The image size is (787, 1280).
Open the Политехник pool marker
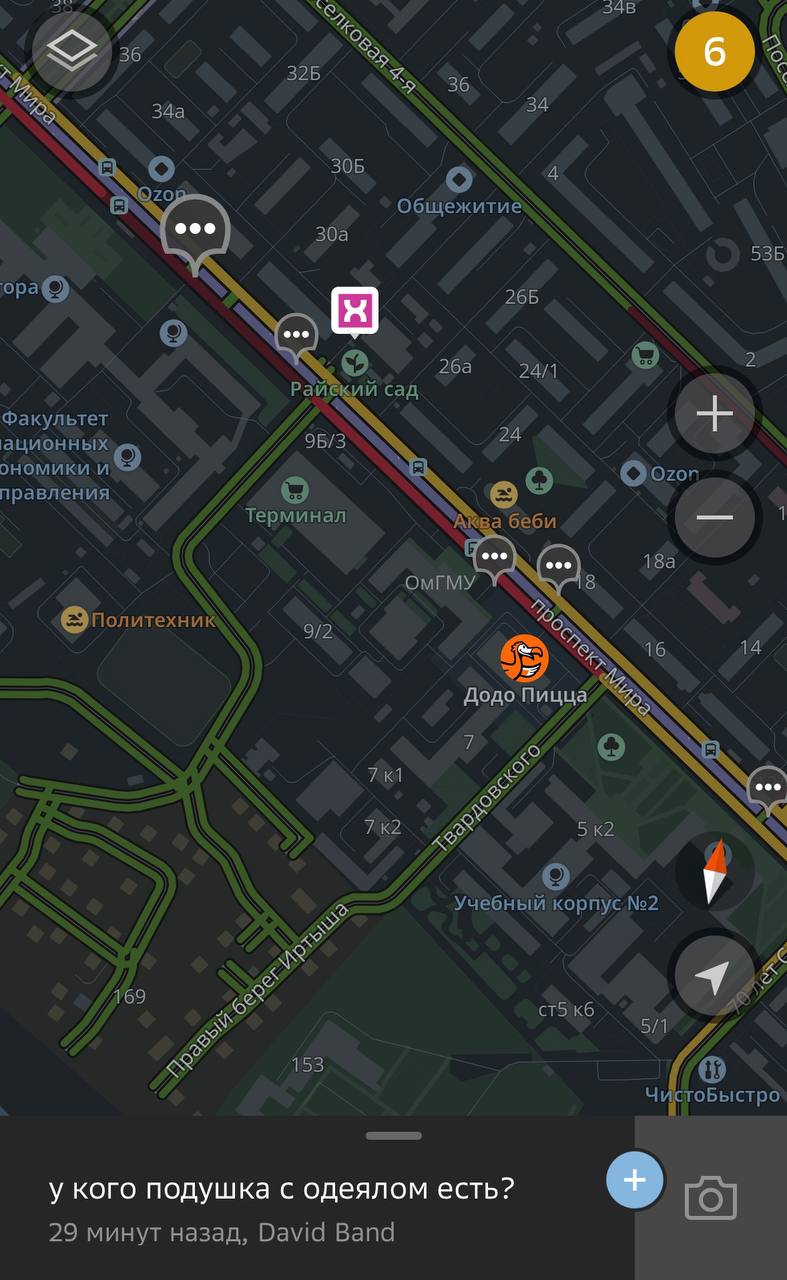pos(74,620)
